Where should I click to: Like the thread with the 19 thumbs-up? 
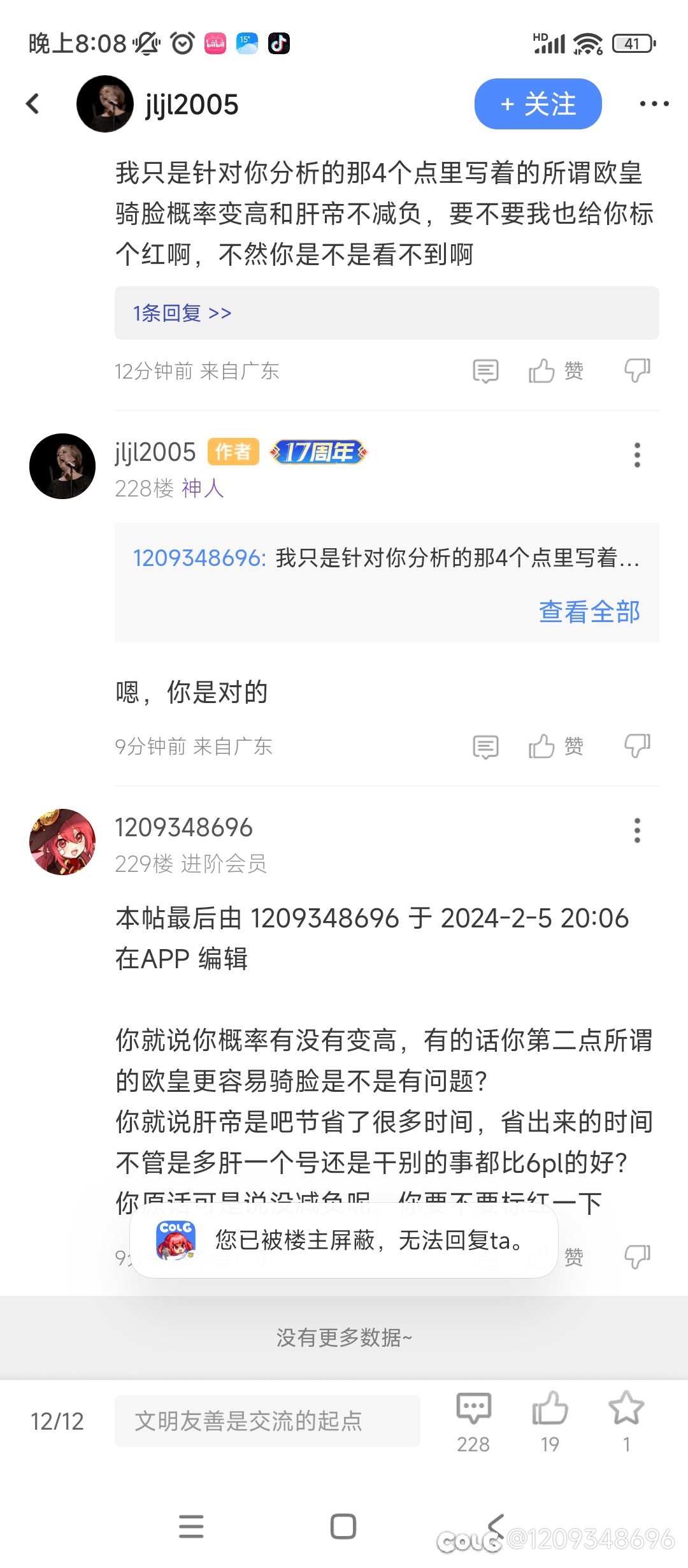(x=550, y=1422)
